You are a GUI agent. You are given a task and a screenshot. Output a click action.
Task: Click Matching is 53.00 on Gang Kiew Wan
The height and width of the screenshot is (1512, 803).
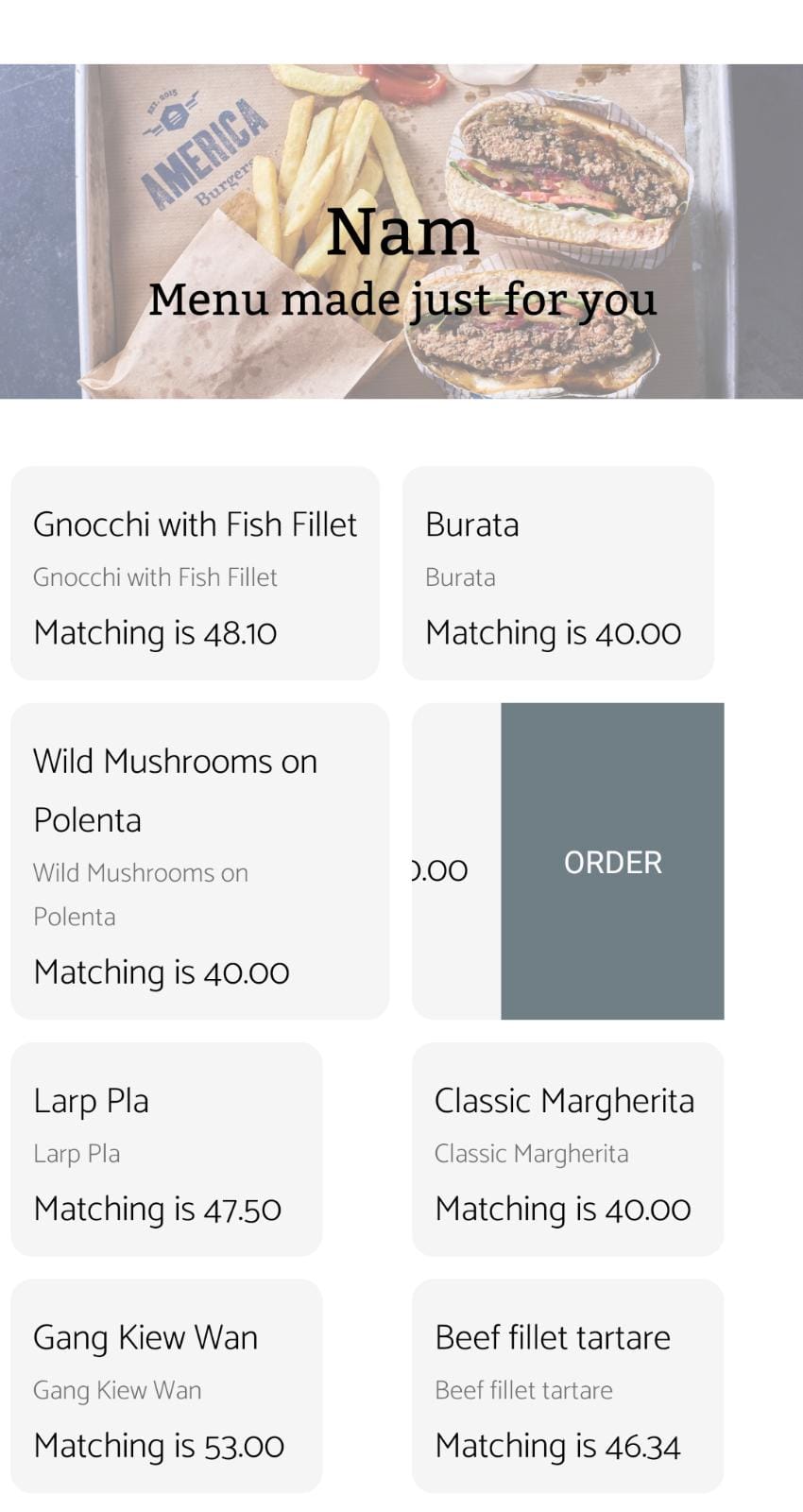click(159, 1446)
